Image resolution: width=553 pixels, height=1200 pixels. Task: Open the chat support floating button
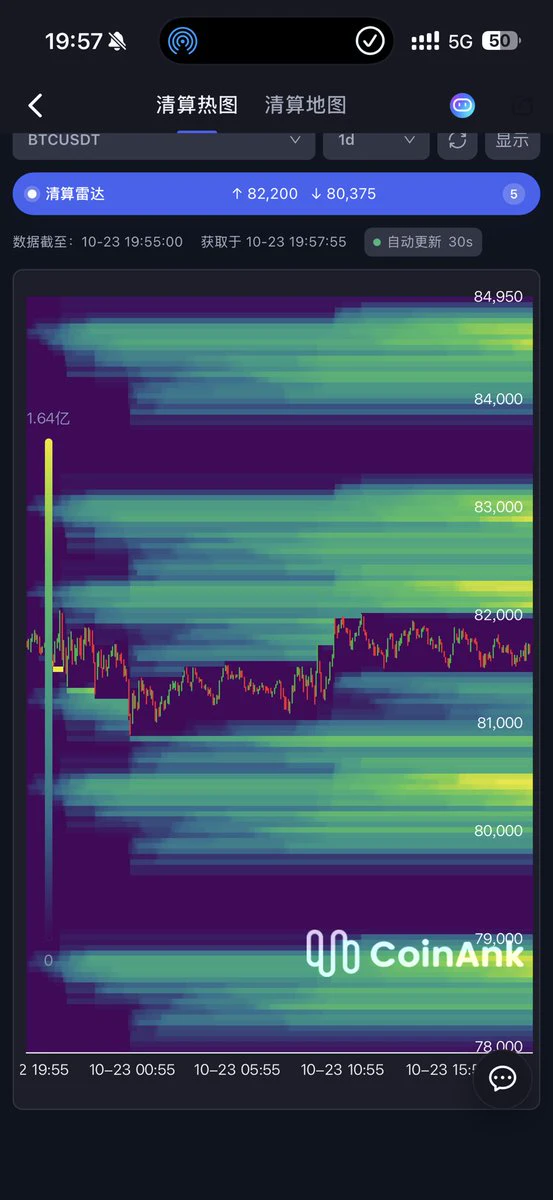pyautogui.click(x=502, y=1078)
